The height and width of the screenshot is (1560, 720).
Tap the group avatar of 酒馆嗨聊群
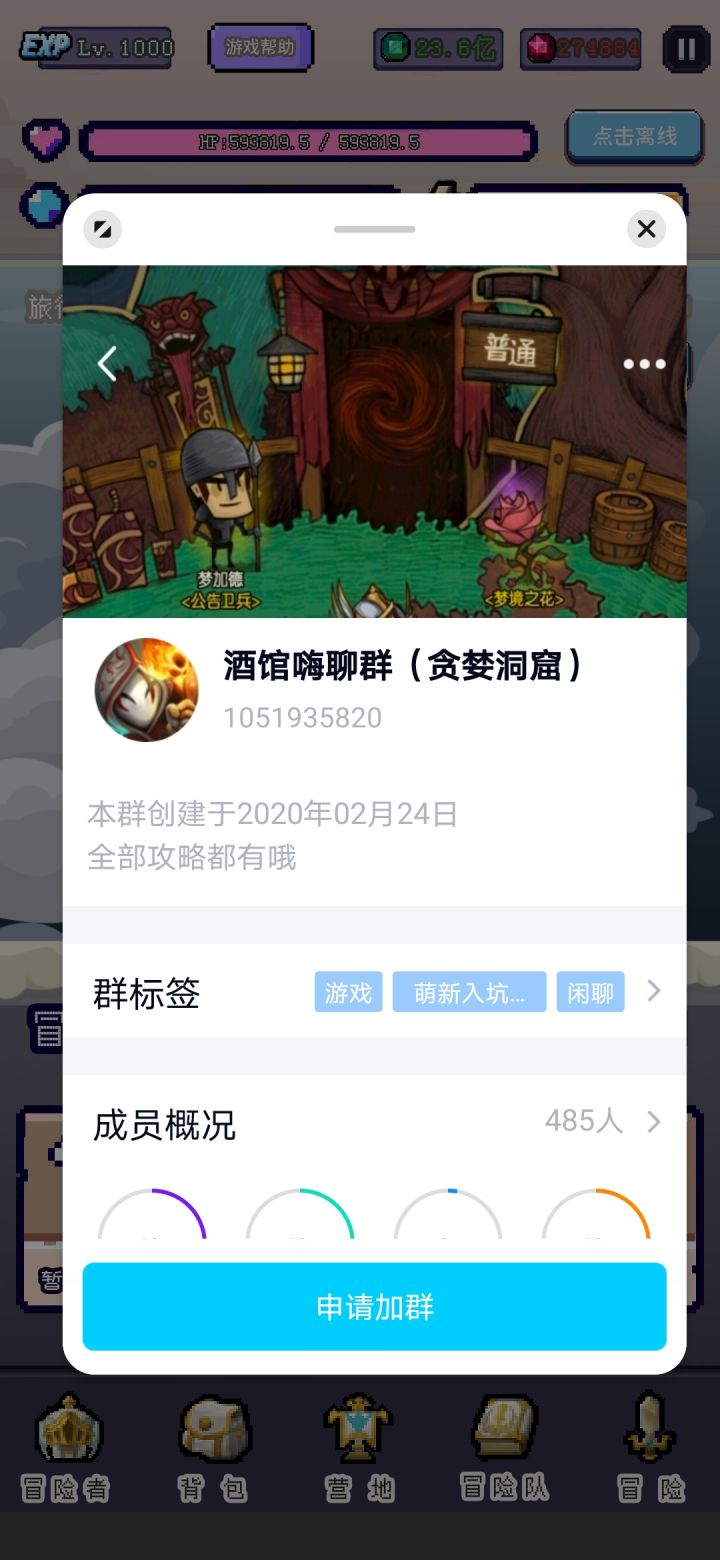tap(146, 690)
